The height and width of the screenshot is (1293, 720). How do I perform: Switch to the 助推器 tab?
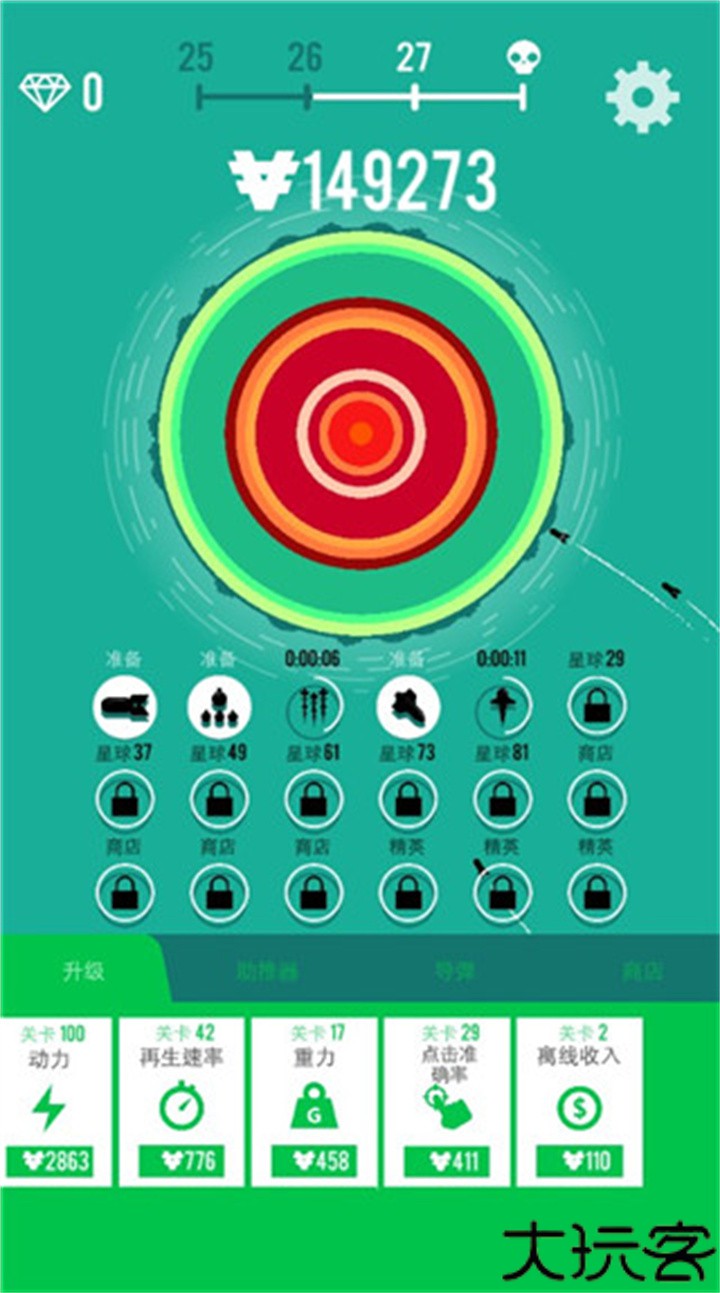[x=267, y=971]
